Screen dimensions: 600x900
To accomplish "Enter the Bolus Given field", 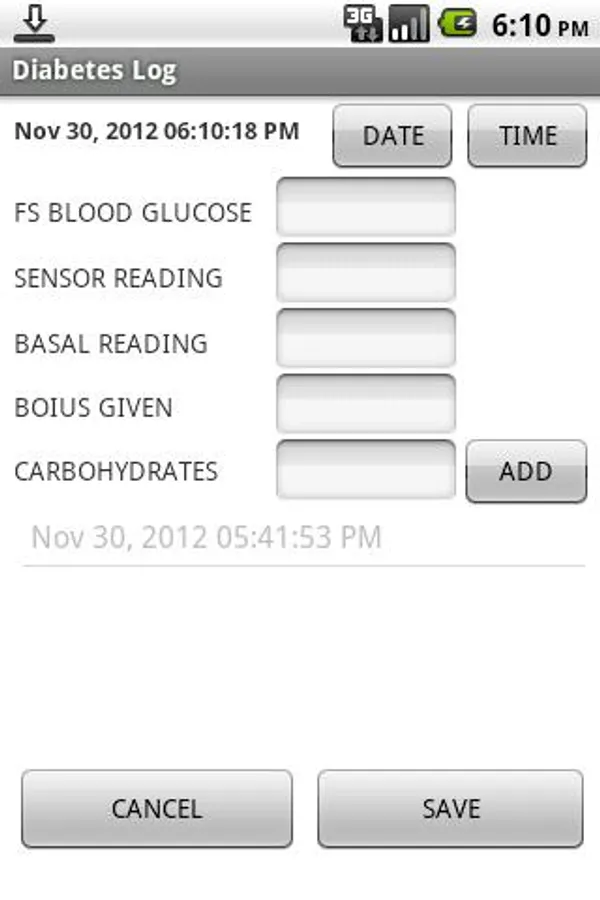I will [366, 404].
